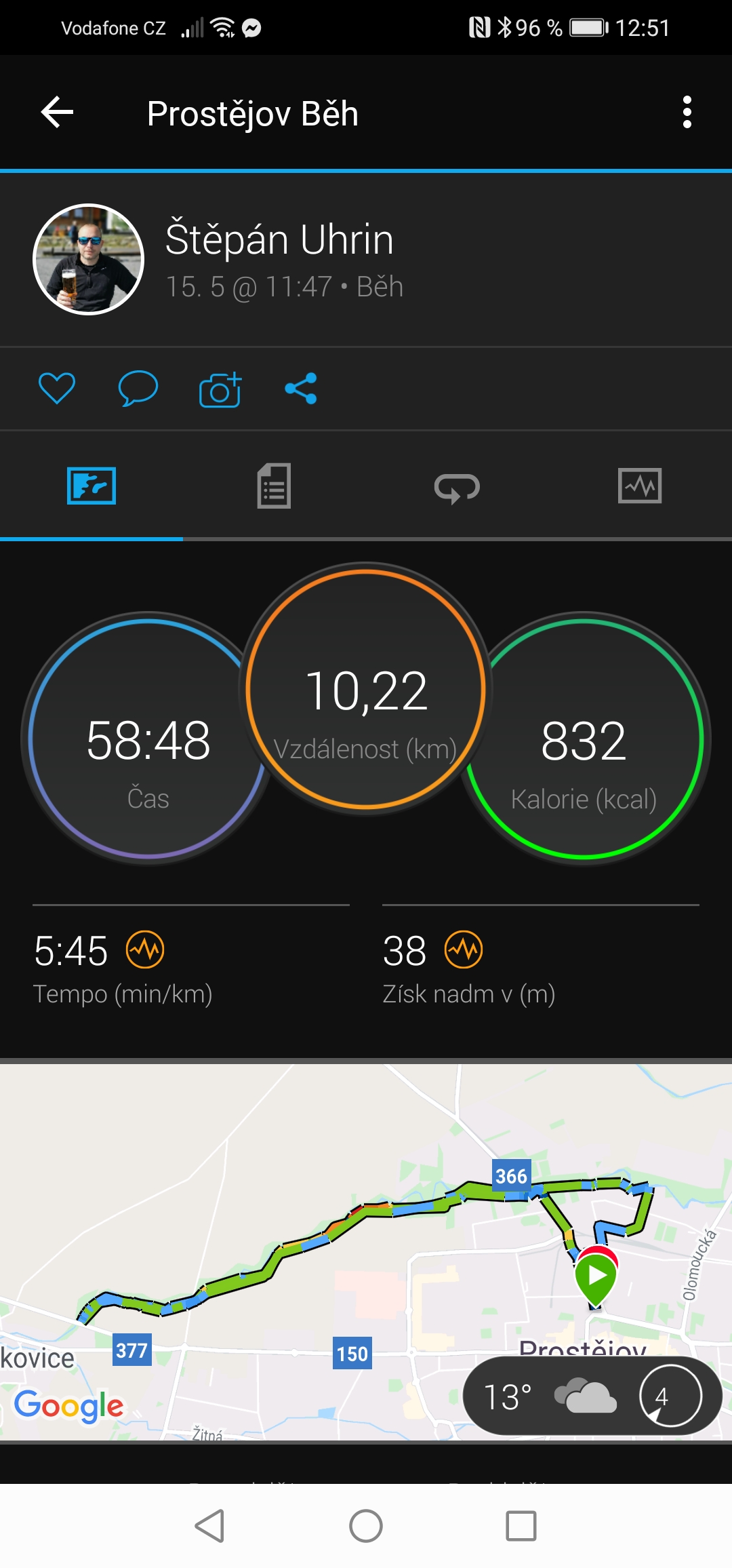Open Štěpán Uhrin's profile picture
This screenshot has width=732, height=1568.
pyautogui.click(x=89, y=259)
